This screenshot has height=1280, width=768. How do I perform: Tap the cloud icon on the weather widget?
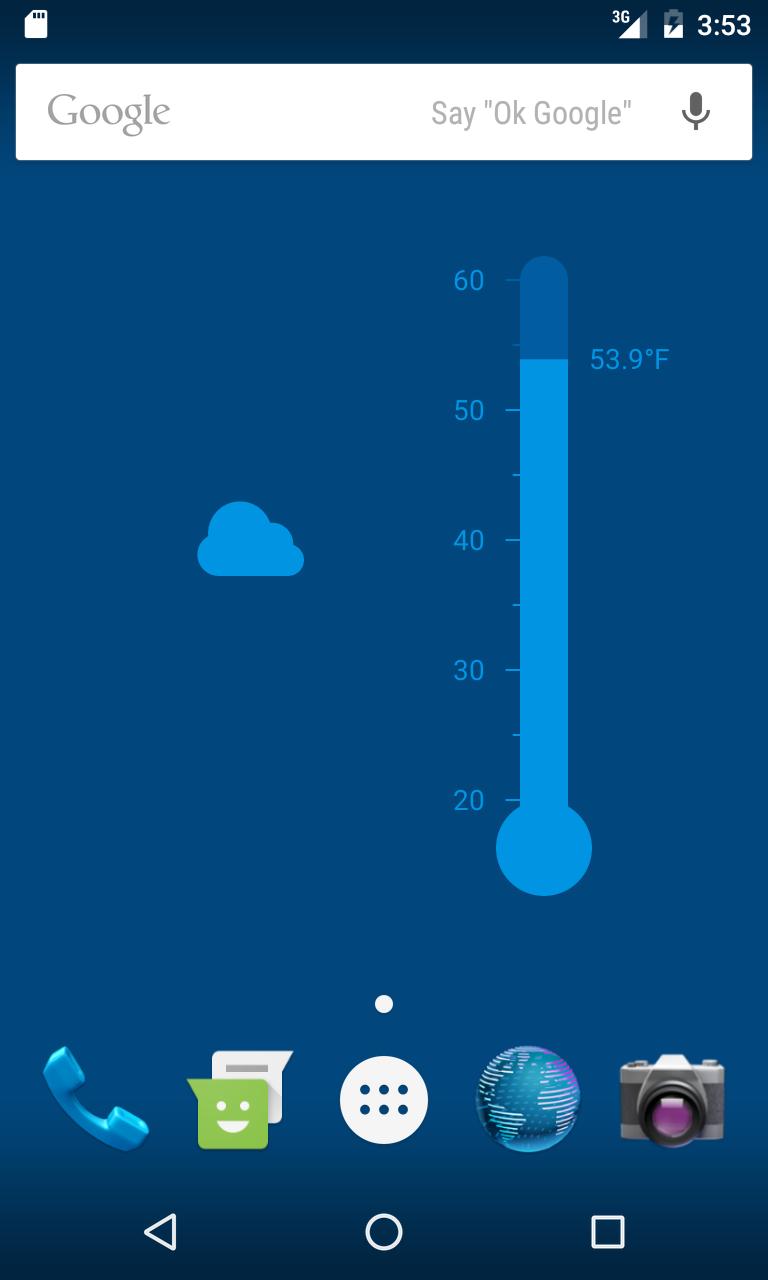(x=250, y=540)
